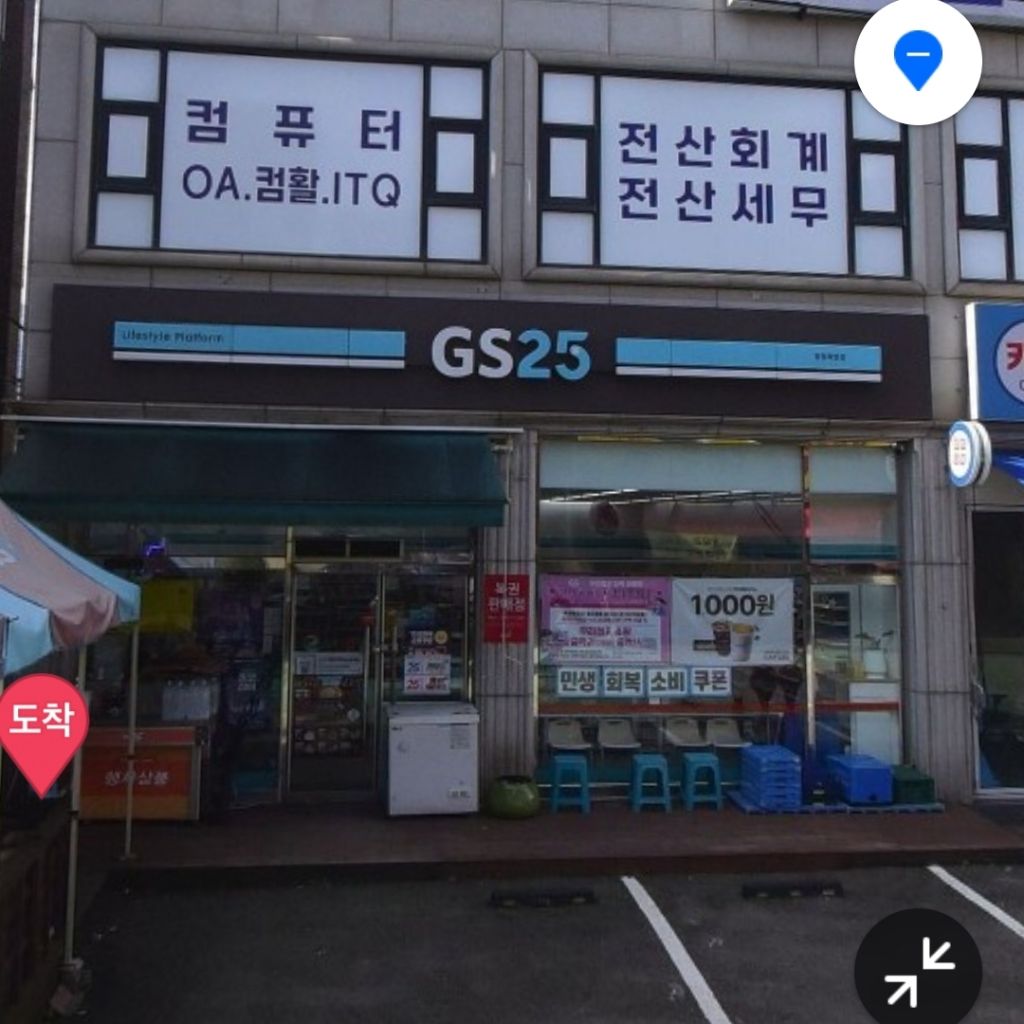Collapse the street view with the shrink arrows
1024x1024 pixels.
917,970
